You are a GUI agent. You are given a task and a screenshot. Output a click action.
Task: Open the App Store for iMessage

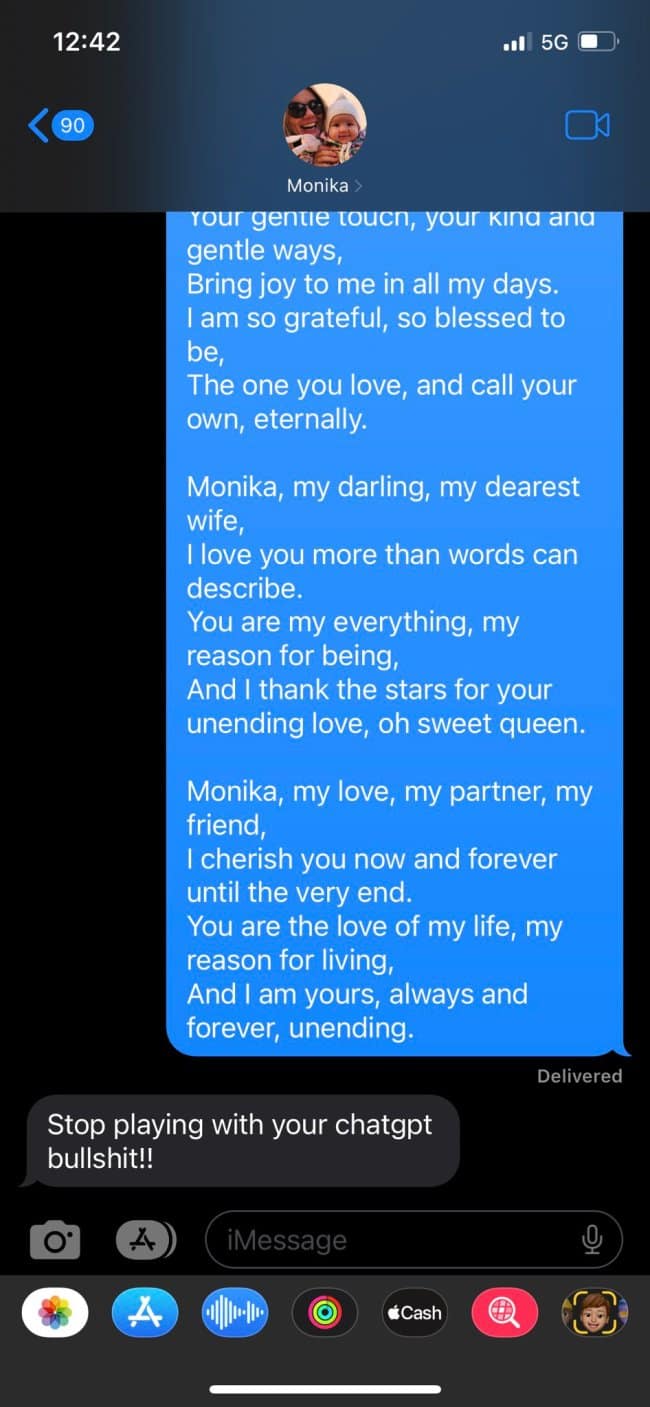pyautogui.click(x=144, y=1312)
